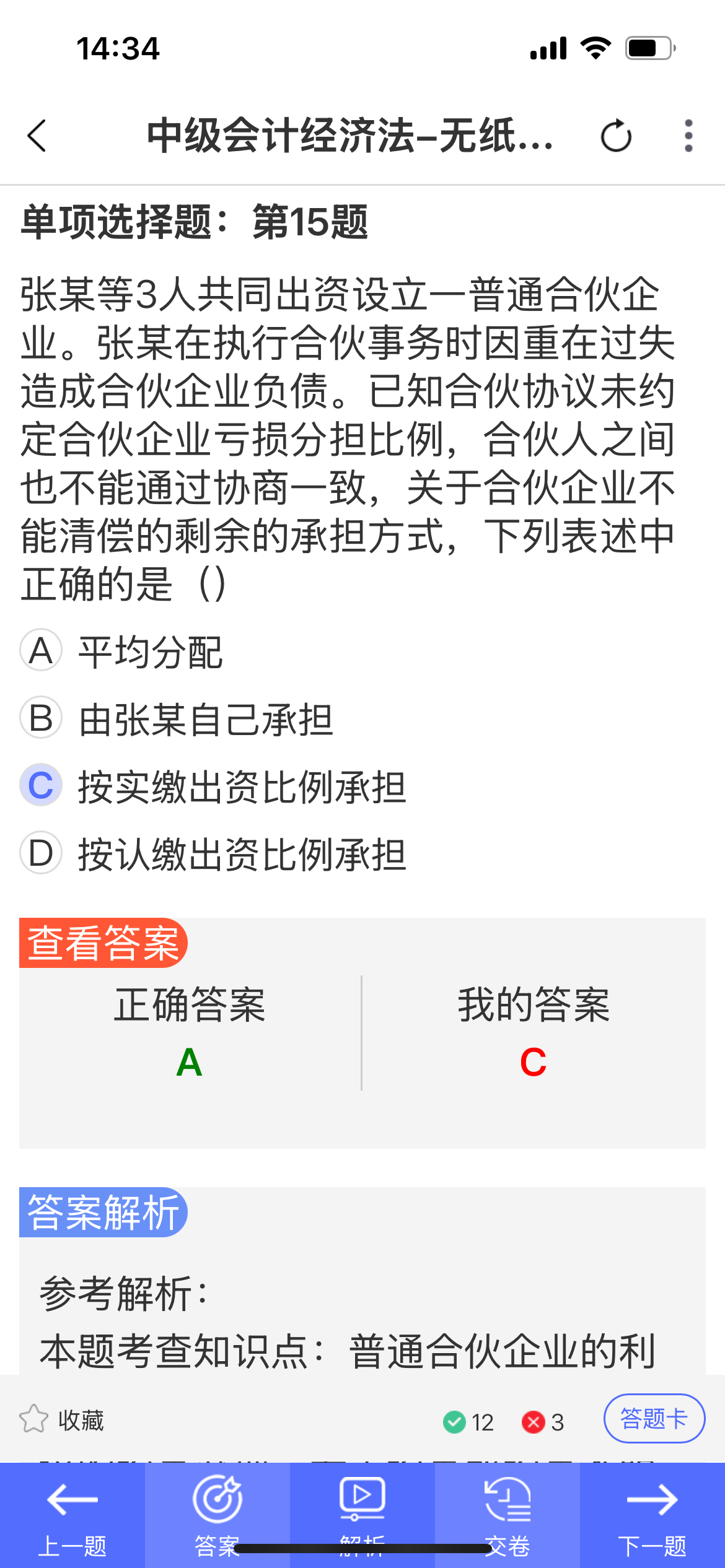This screenshot has width=725, height=1568.
Task: Tap the 答案 toolbar button
Action: (217, 1515)
